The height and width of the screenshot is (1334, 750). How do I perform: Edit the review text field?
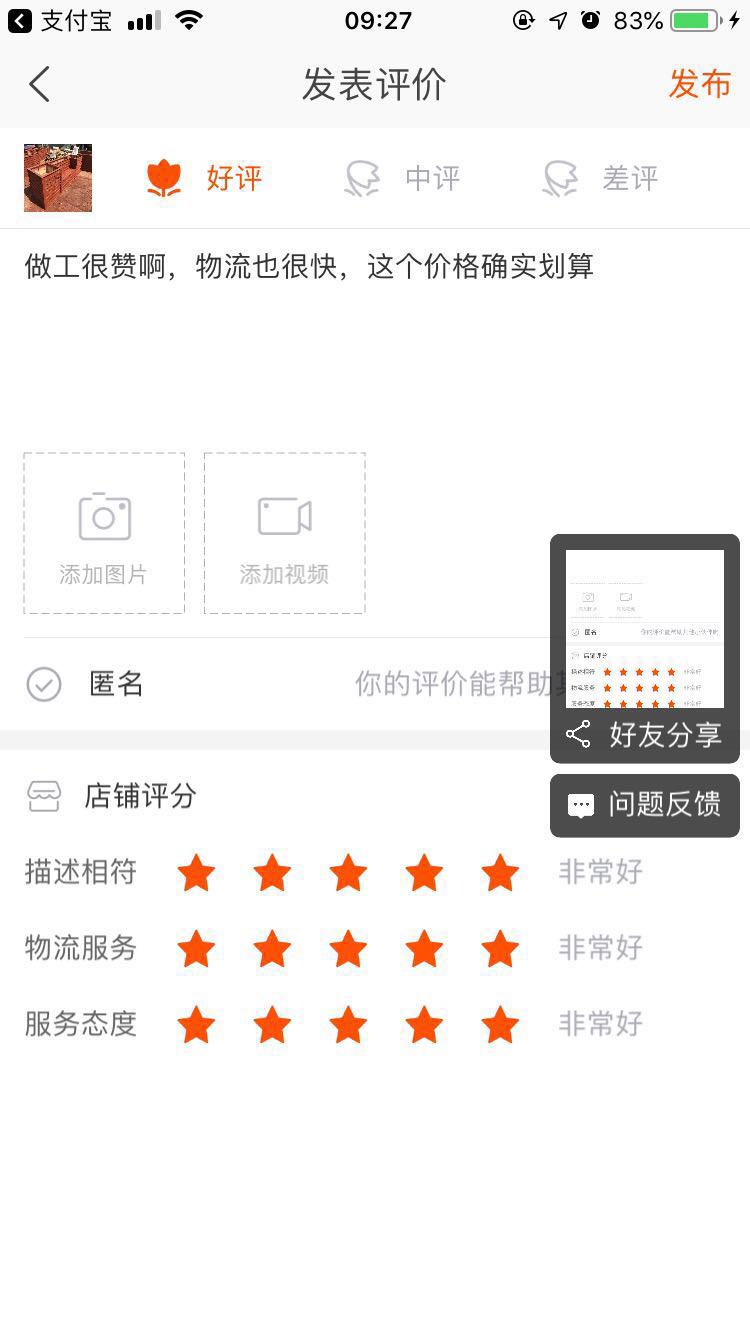click(x=375, y=330)
